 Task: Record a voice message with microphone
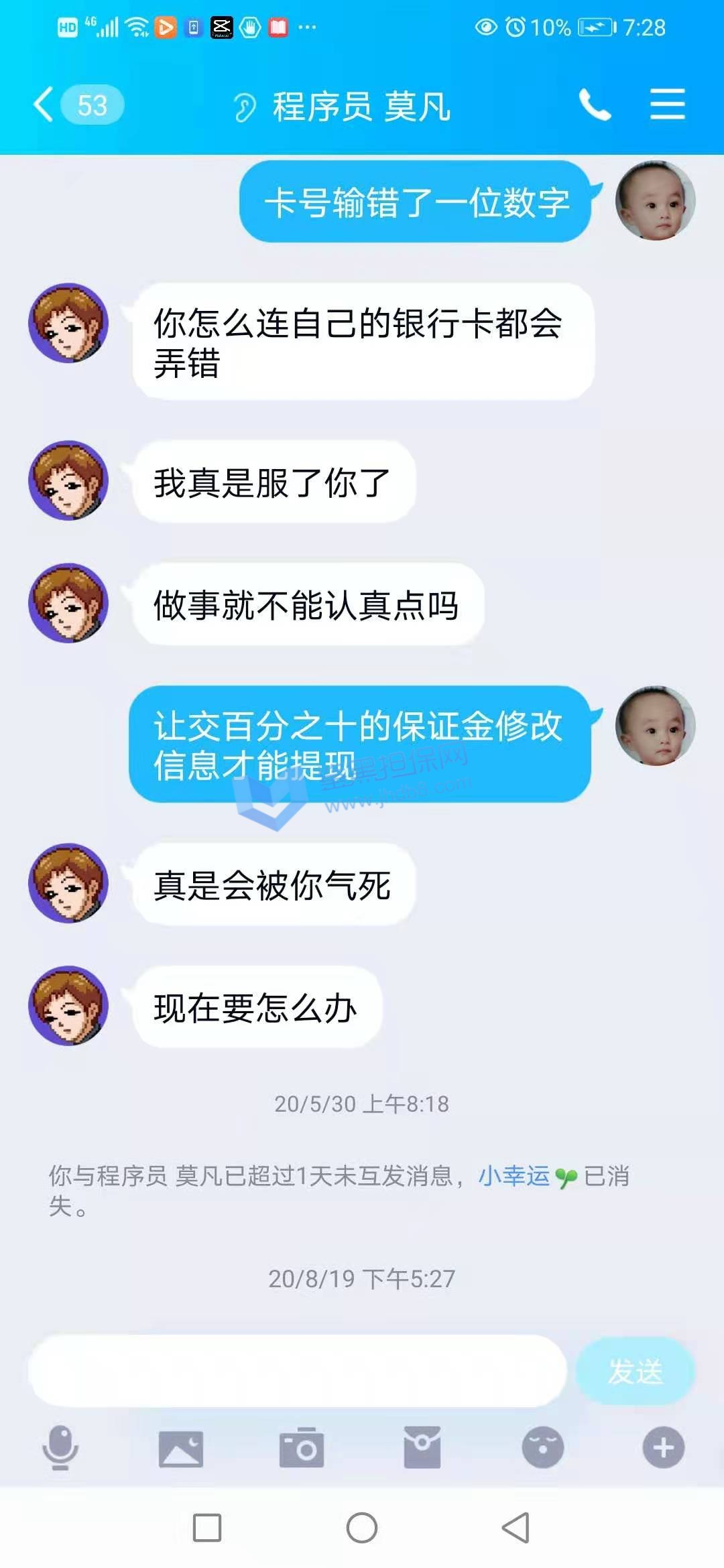coord(60,1447)
